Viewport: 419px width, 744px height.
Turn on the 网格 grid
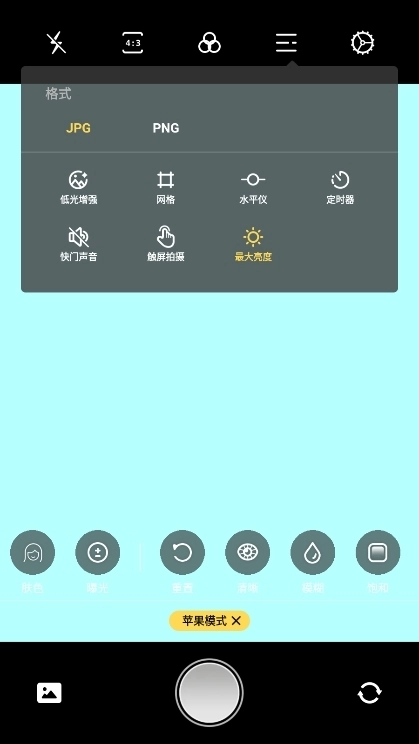click(166, 188)
